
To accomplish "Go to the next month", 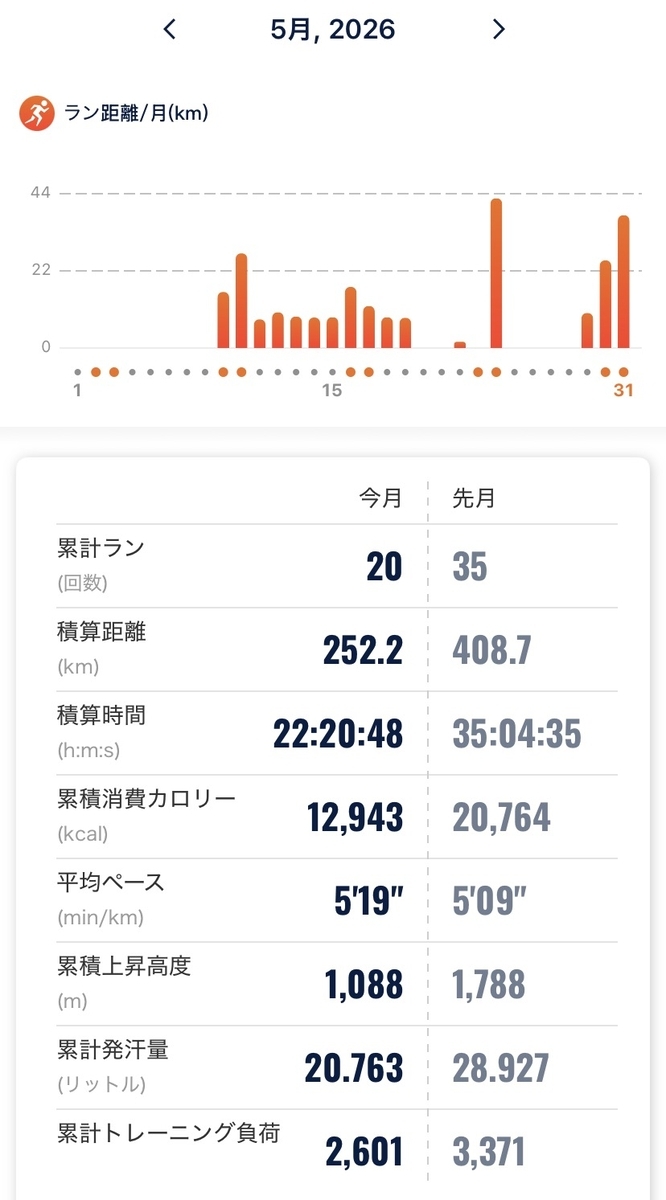I will [498, 30].
